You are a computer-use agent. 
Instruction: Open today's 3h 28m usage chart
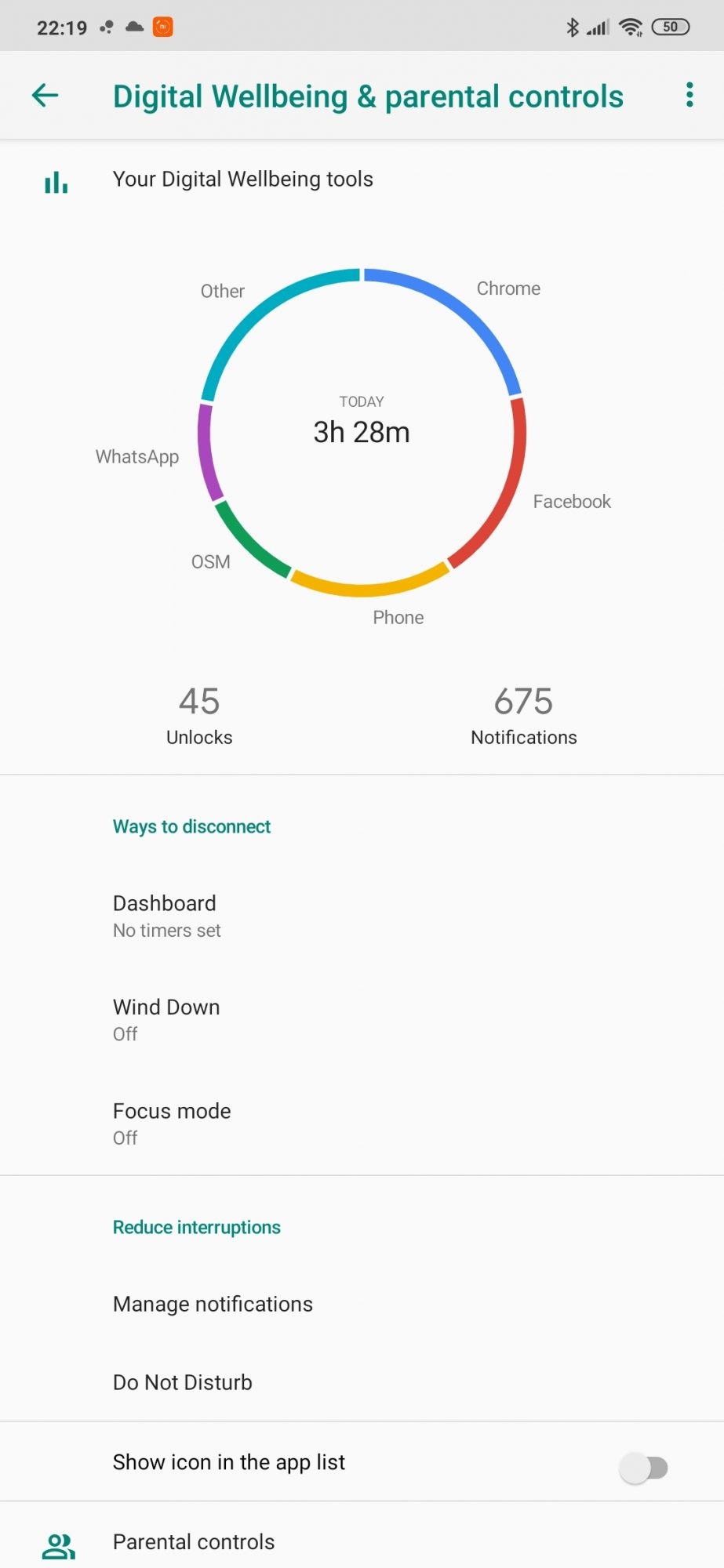[x=362, y=432]
